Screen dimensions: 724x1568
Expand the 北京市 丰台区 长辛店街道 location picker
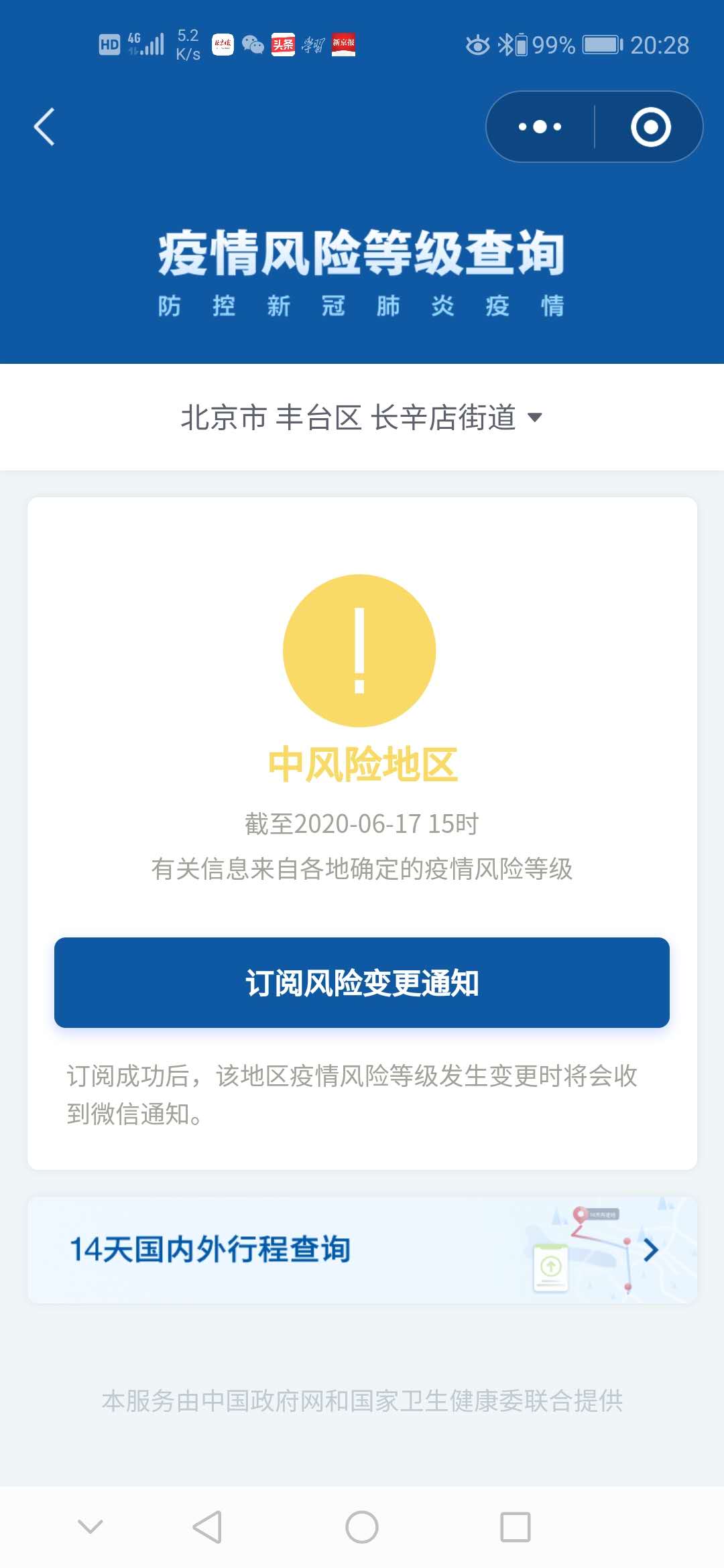click(362, 417)
